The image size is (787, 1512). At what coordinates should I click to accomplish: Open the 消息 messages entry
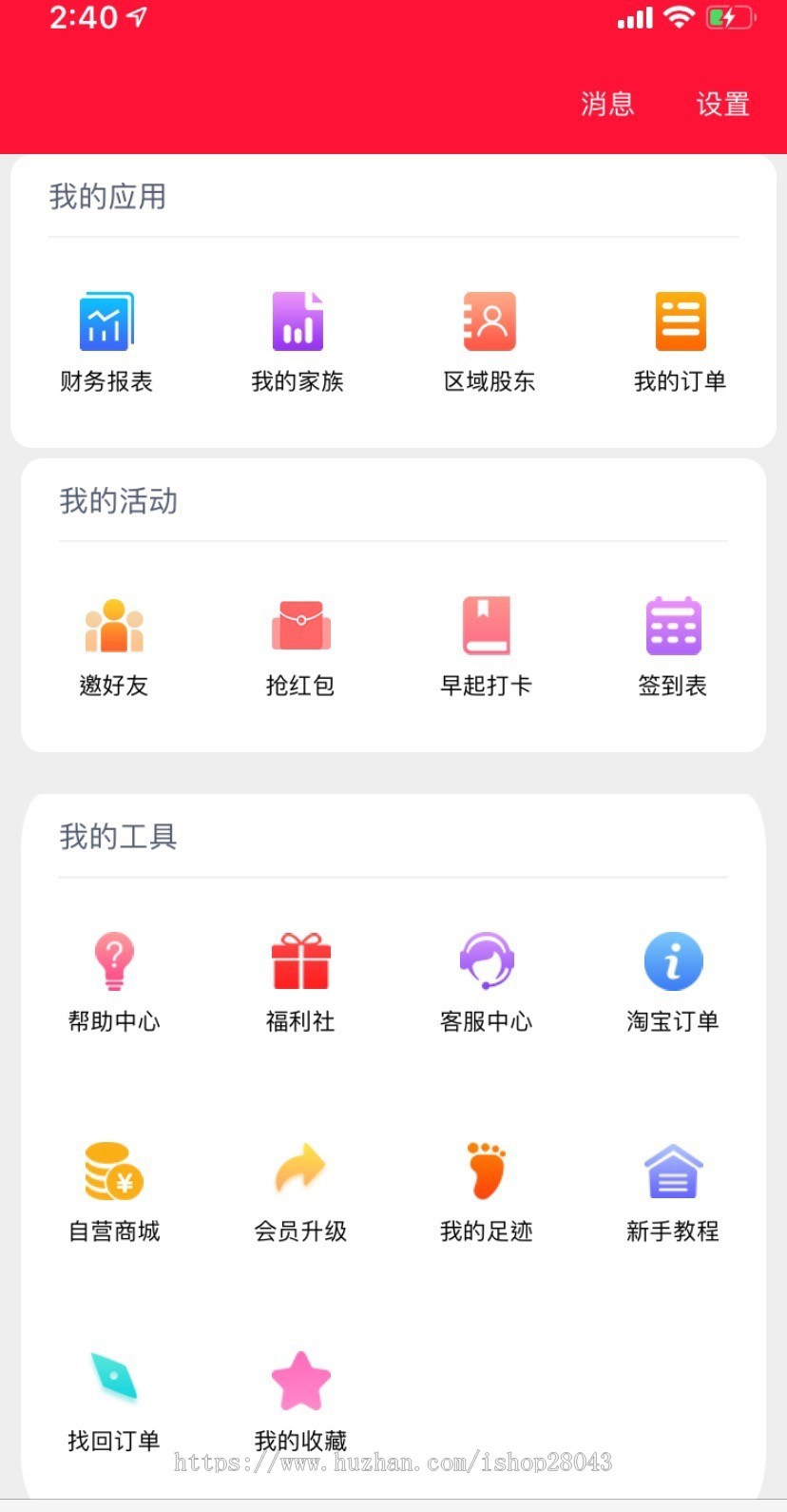607,105
